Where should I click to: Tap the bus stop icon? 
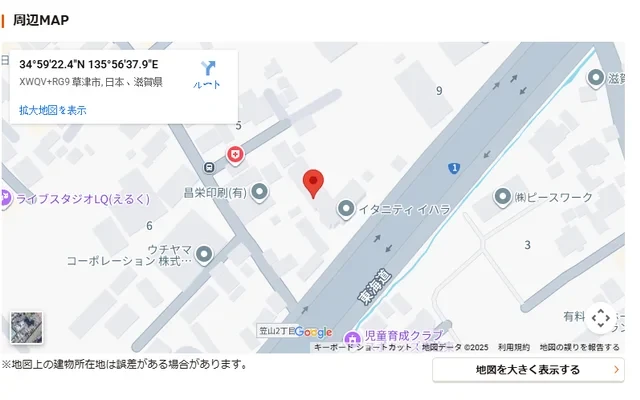209,166
